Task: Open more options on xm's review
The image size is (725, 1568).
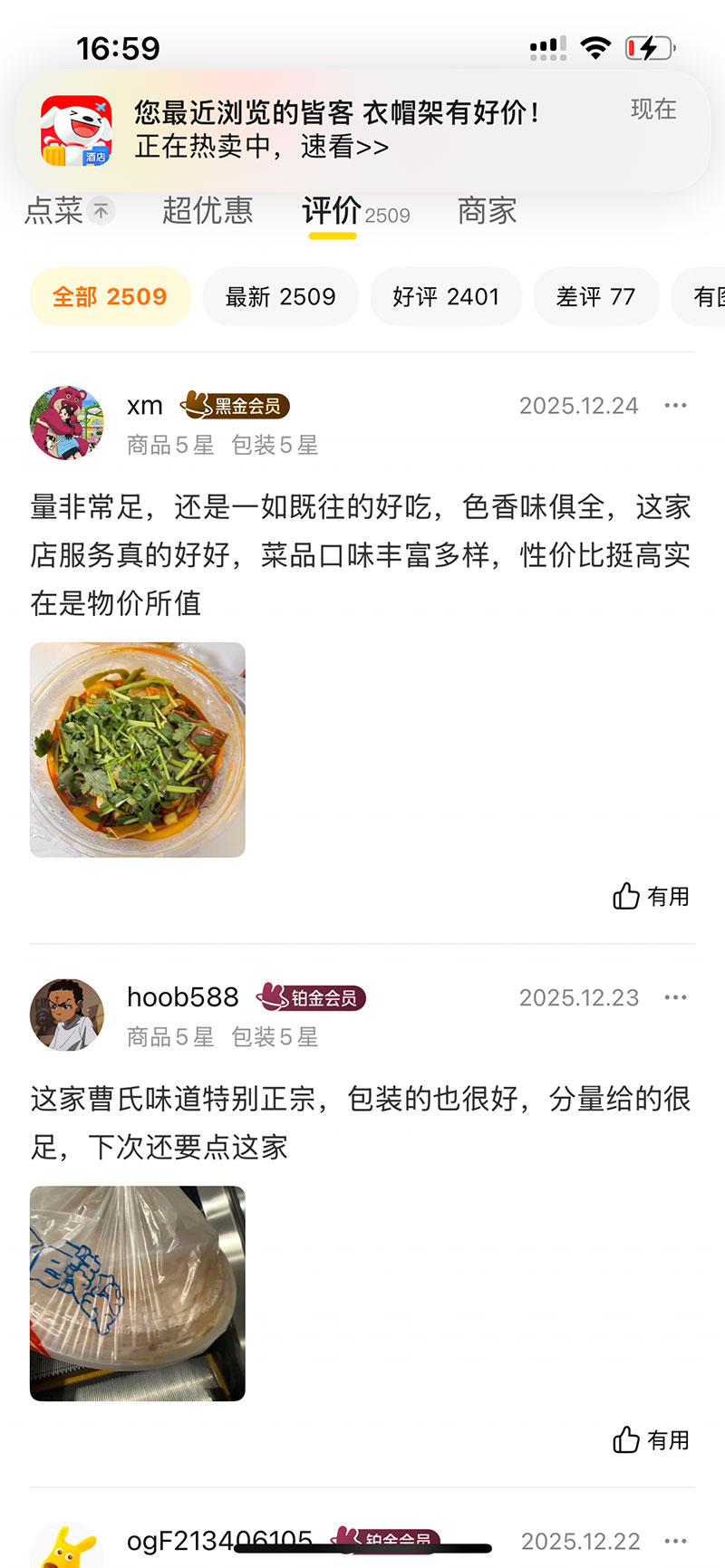Action: pyautogui.click(x=676, y=405)
